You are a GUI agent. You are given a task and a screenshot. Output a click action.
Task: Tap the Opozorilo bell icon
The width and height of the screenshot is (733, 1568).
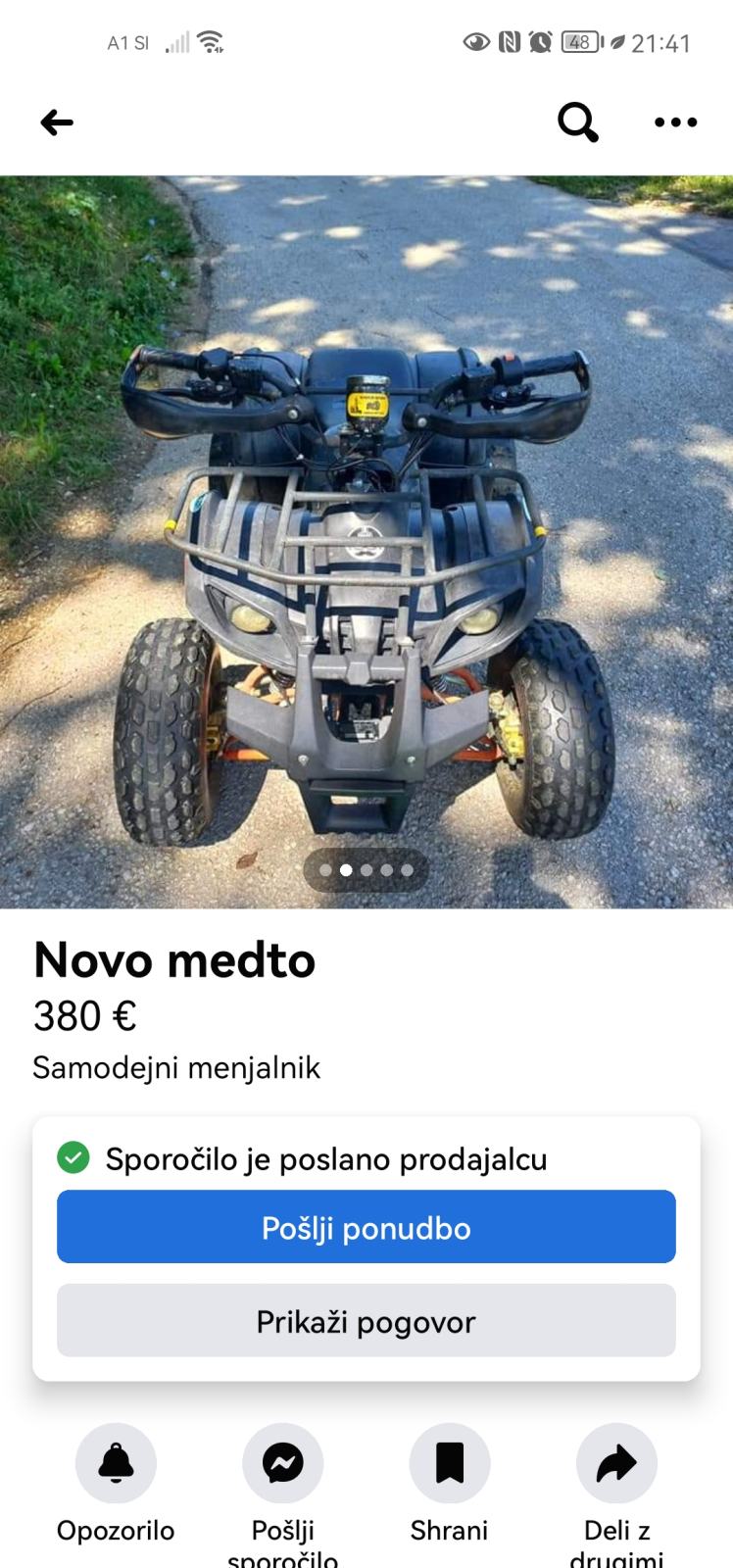click(x=116, y=1461)
